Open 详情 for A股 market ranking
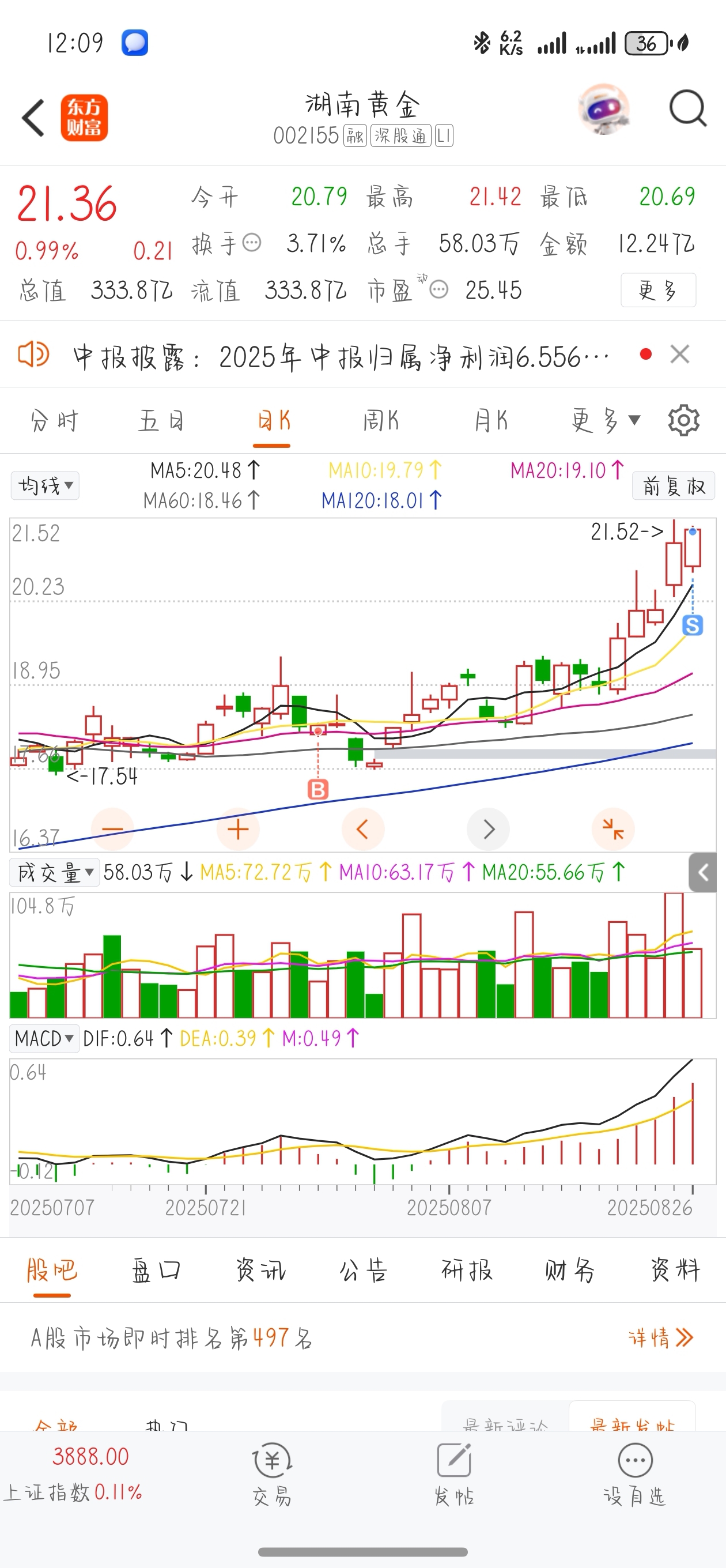 pos(660,1338)
